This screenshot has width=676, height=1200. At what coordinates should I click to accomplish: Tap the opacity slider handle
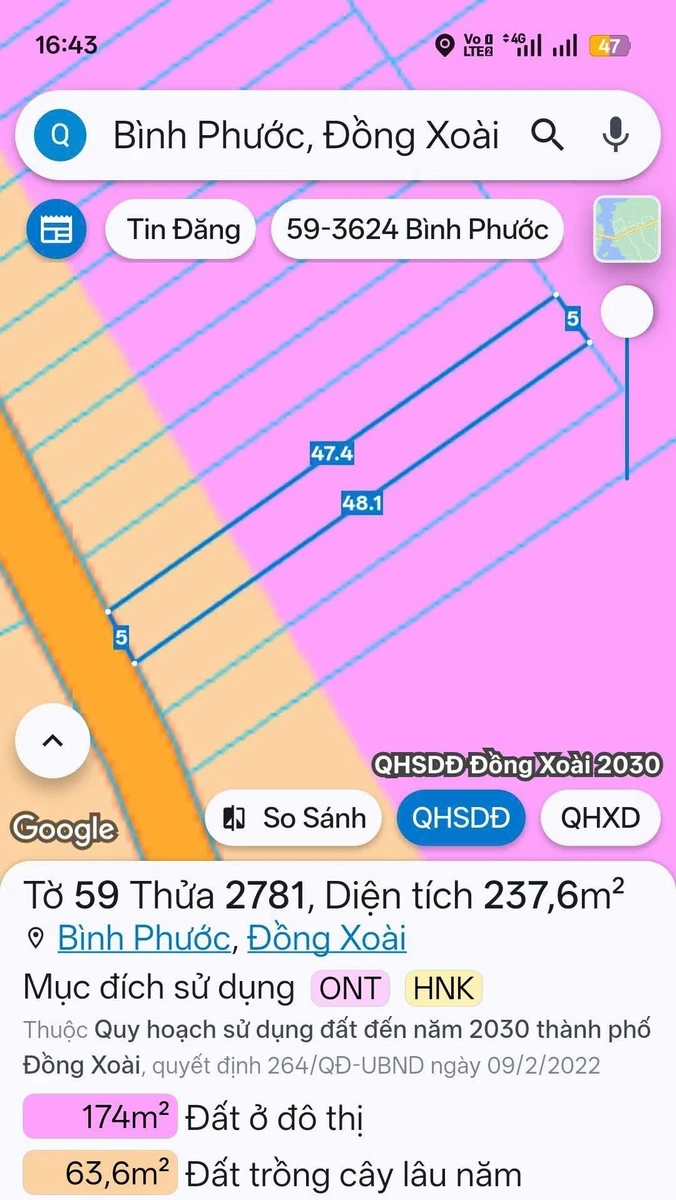click(x=627, y=313)
